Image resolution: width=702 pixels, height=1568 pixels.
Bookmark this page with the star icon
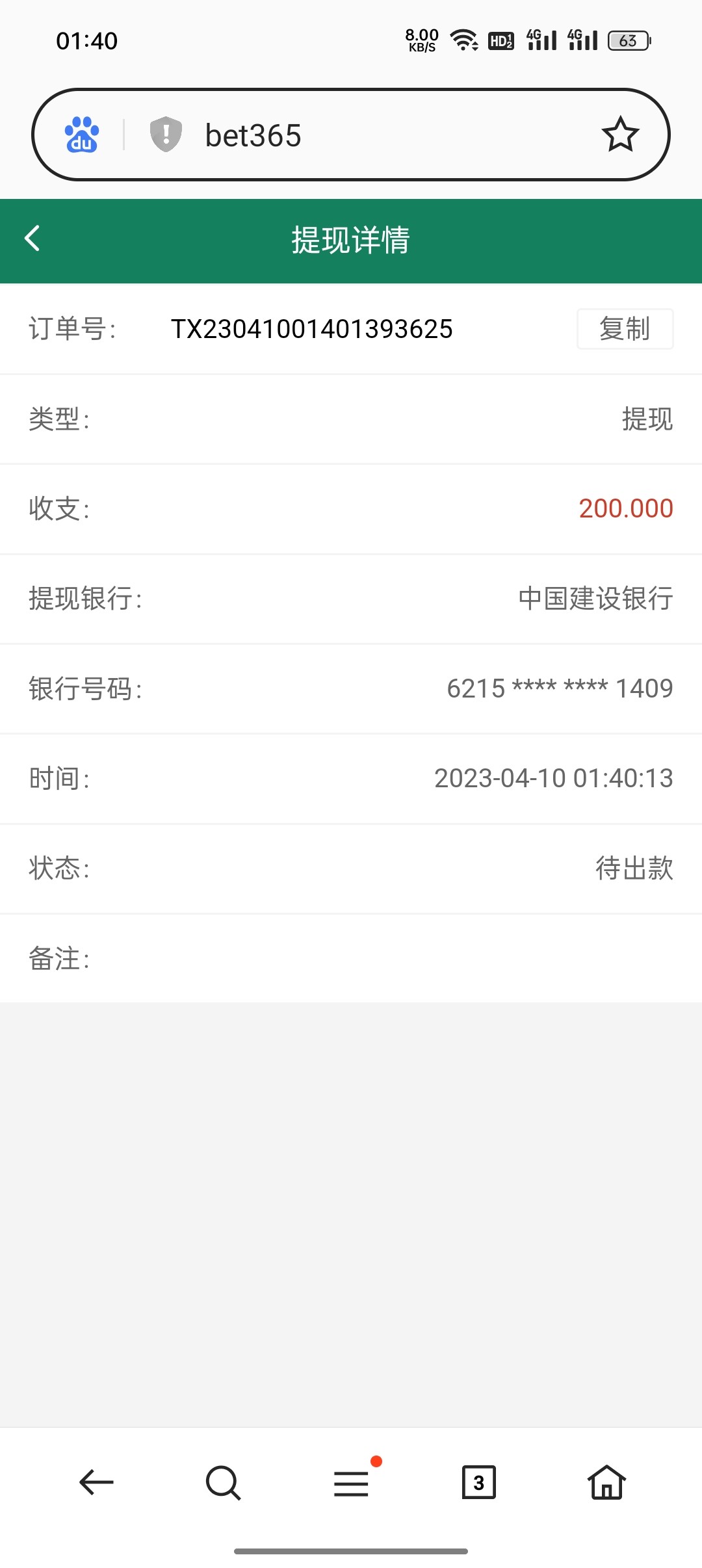[x=620, y=135]
